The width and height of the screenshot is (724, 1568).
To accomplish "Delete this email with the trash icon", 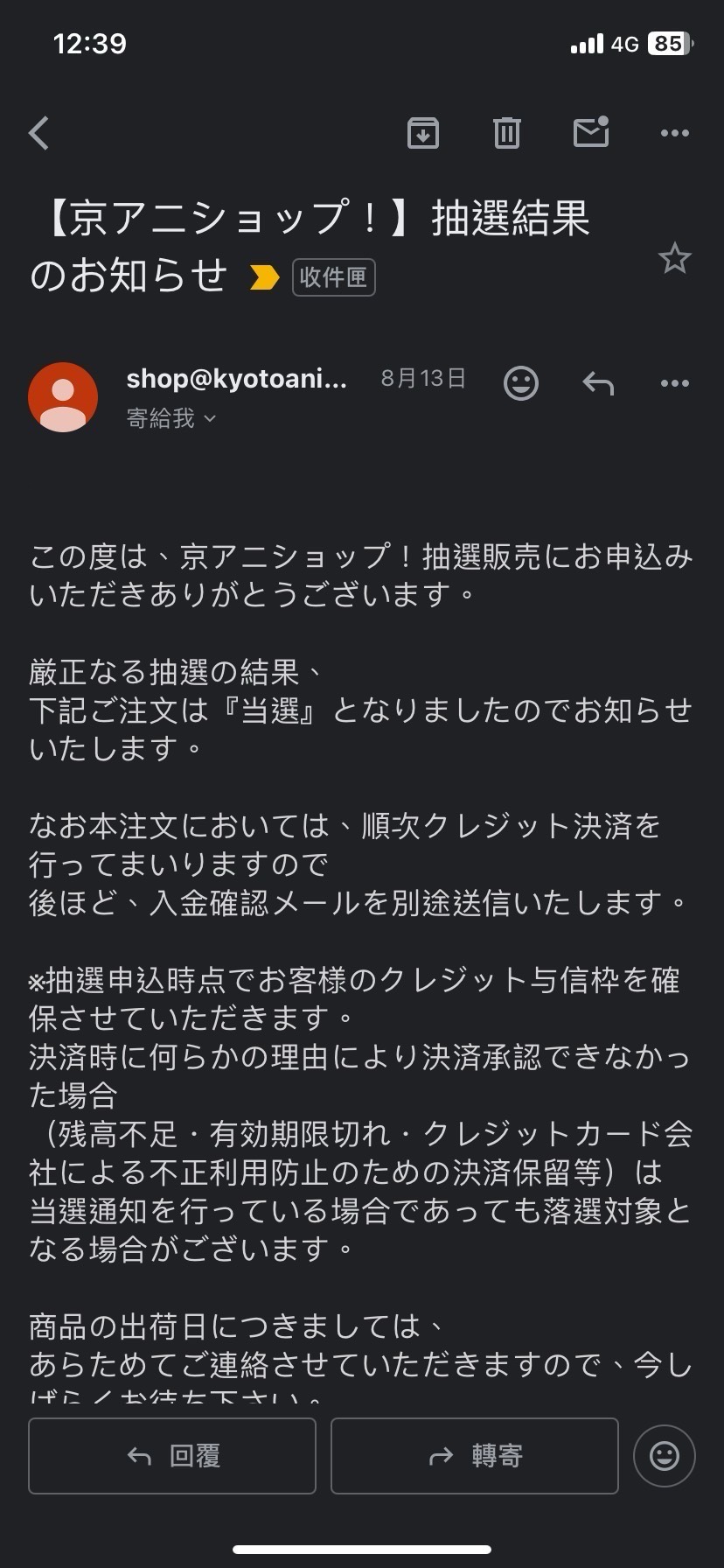I will (x=507, y=133).
